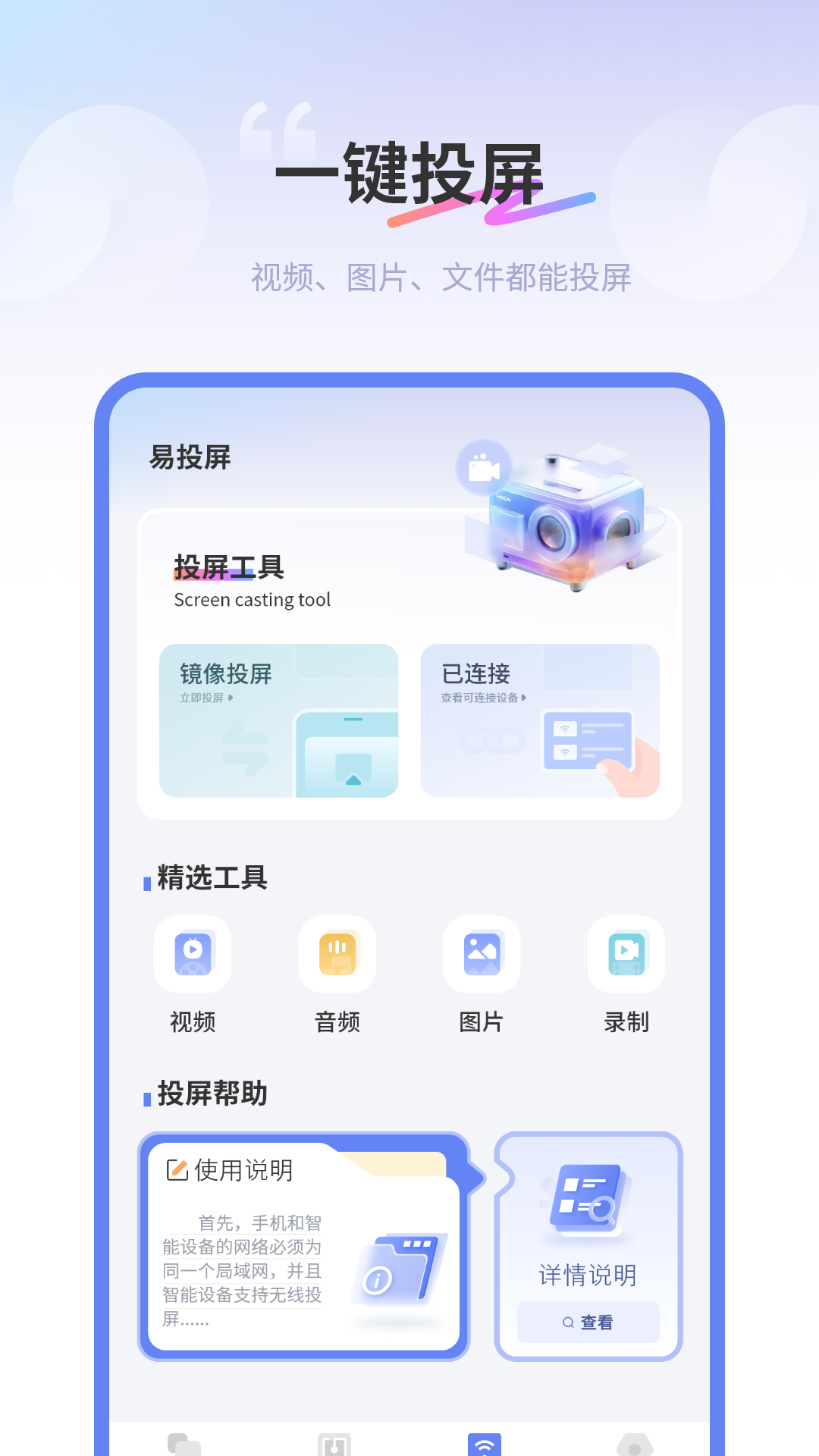Select the 图片 (Picture) tool icon

(x=482, y=955)
